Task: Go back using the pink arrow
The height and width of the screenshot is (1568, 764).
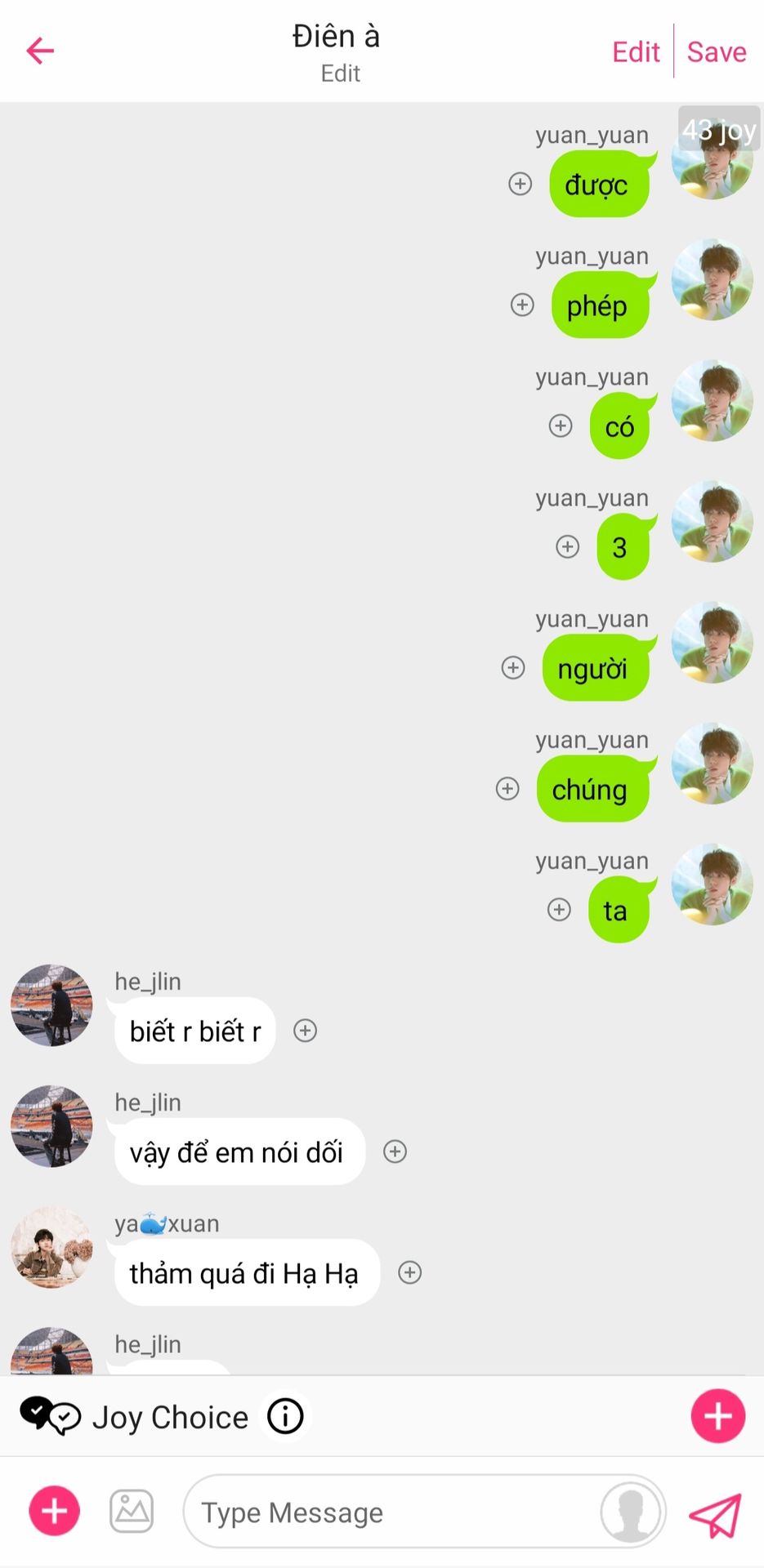Action: coord(40,51)
